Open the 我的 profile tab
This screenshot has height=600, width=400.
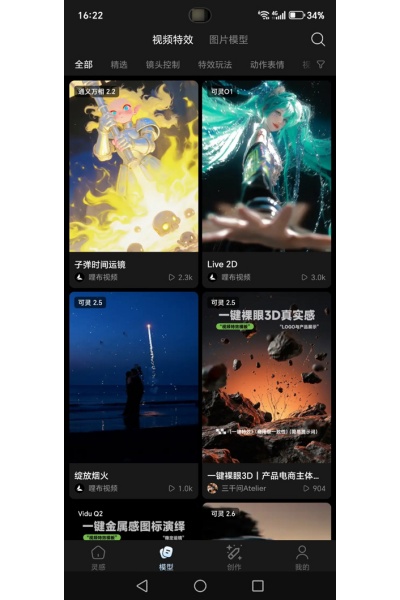pos(302,558)
